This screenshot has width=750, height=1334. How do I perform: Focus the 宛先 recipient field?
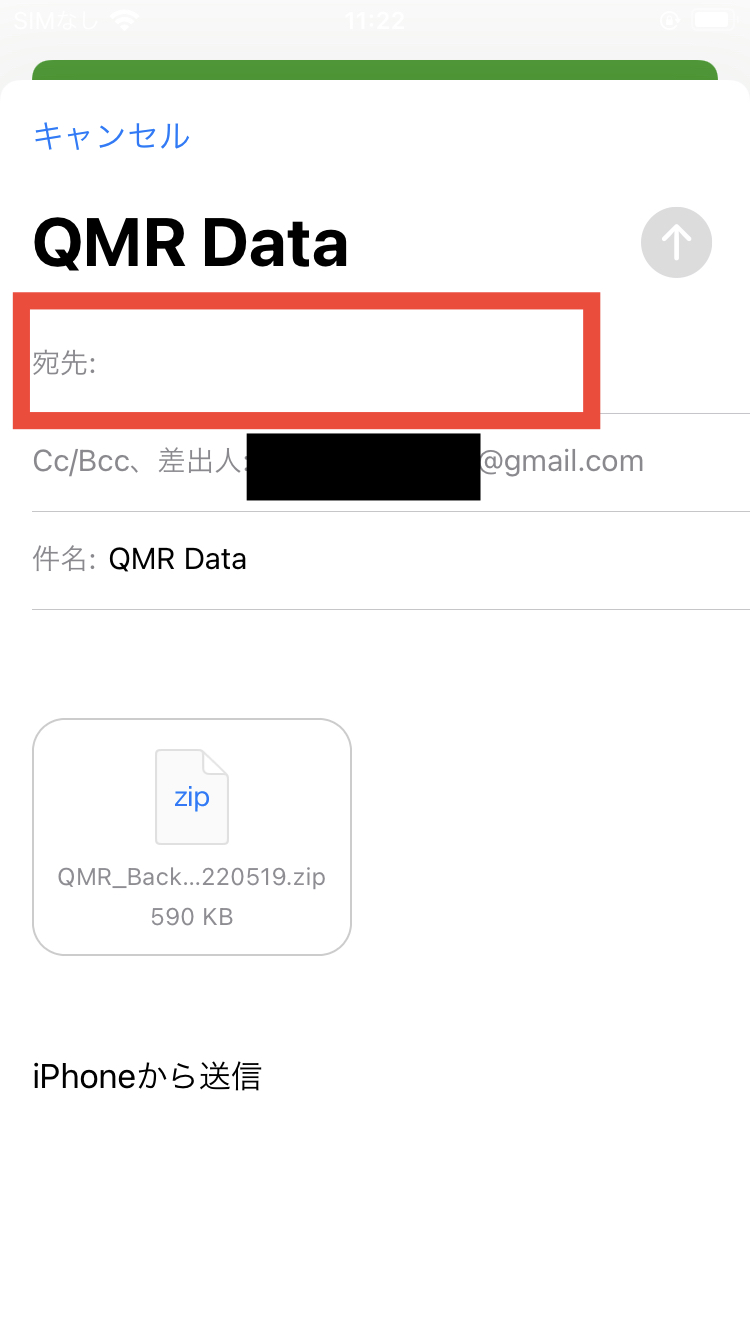[330, 362]
